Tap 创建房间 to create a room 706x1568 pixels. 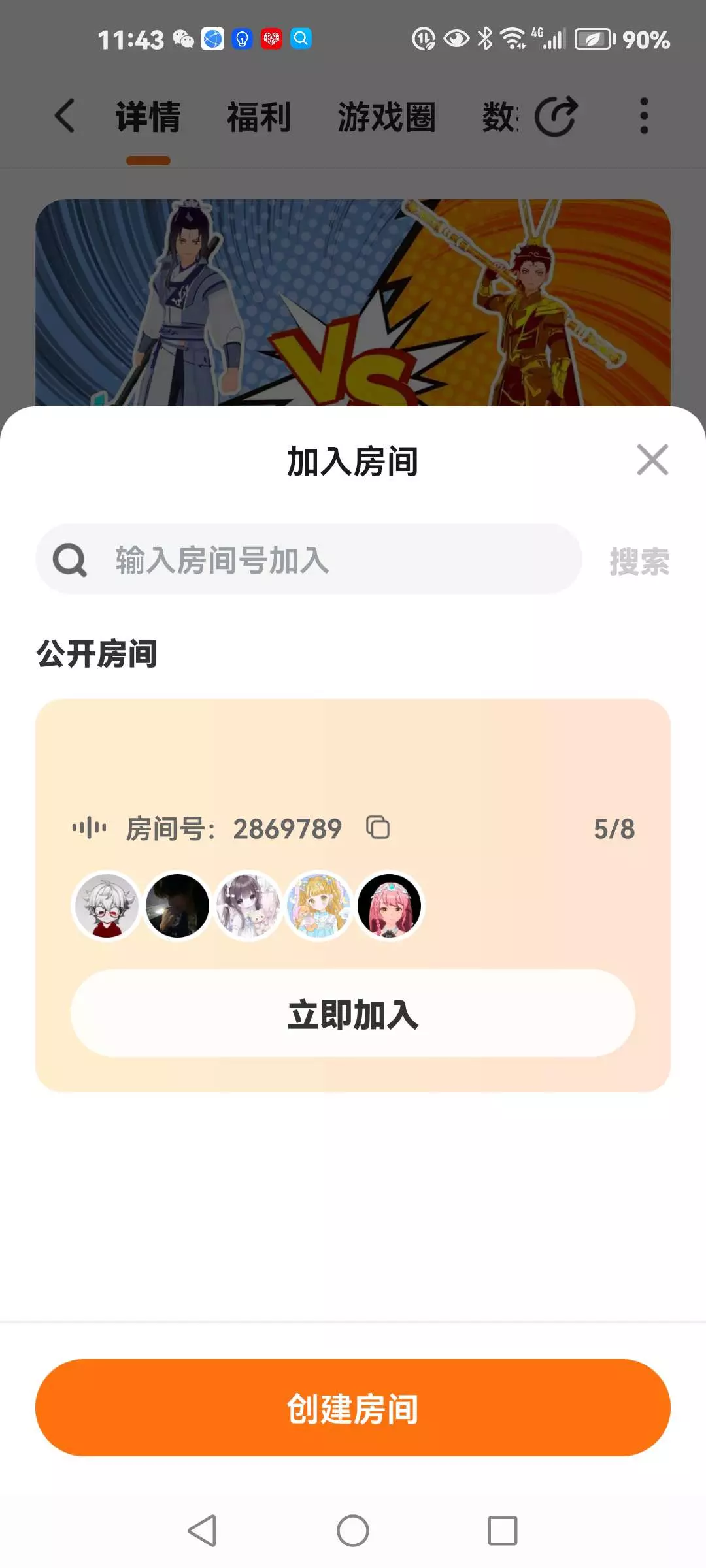(x=353, y=1408)
